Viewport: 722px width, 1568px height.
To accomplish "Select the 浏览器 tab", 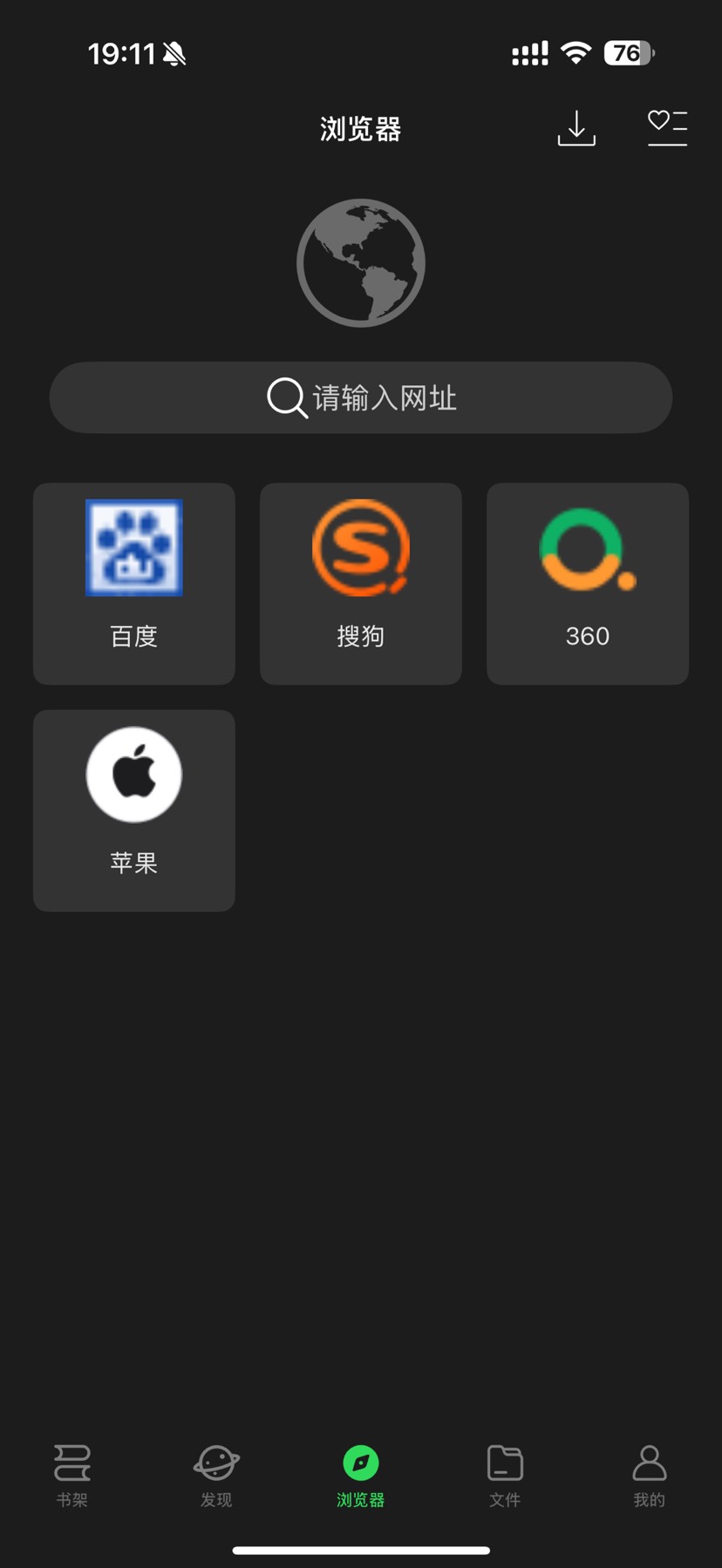I will [361, 1475].
